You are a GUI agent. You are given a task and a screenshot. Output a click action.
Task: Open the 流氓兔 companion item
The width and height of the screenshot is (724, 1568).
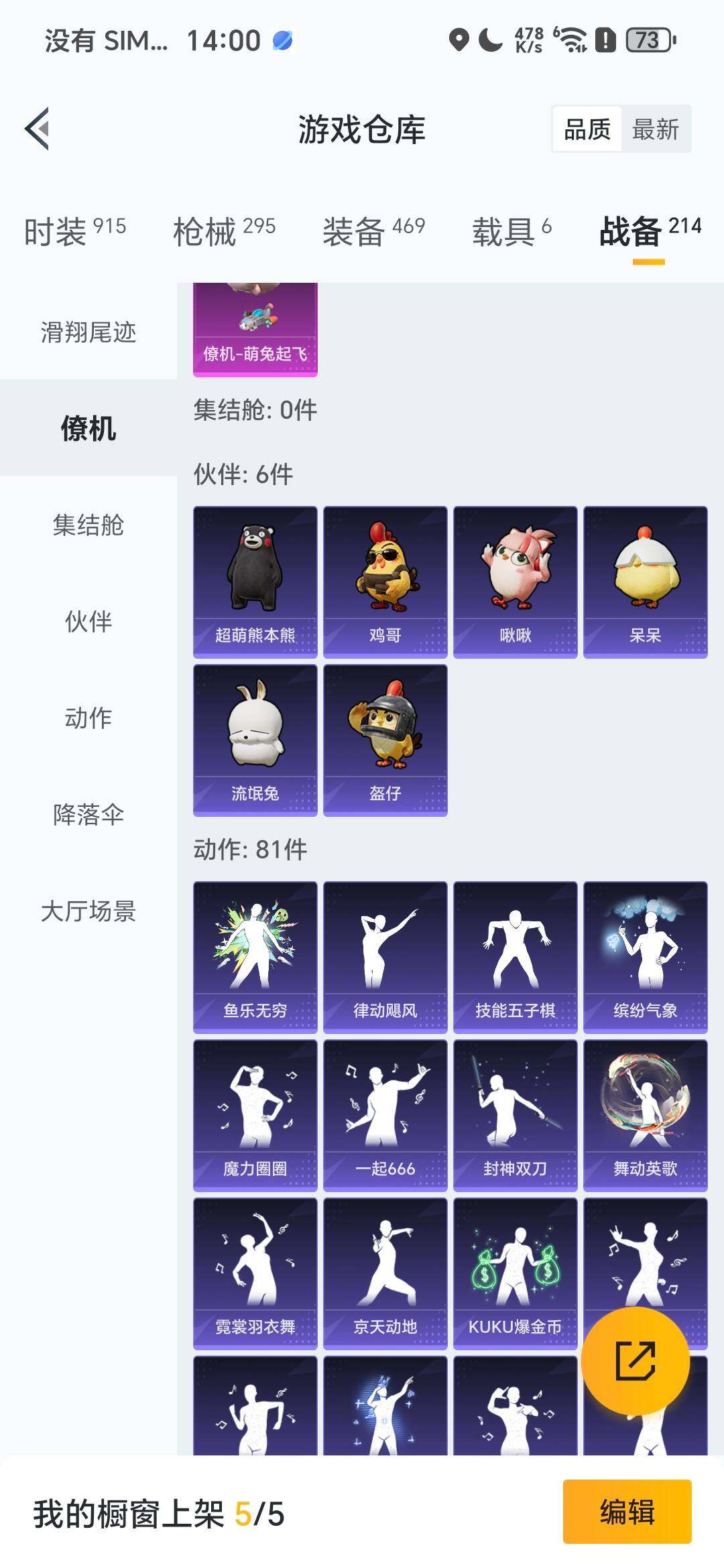pyautogui.click(x=255, y=740)
